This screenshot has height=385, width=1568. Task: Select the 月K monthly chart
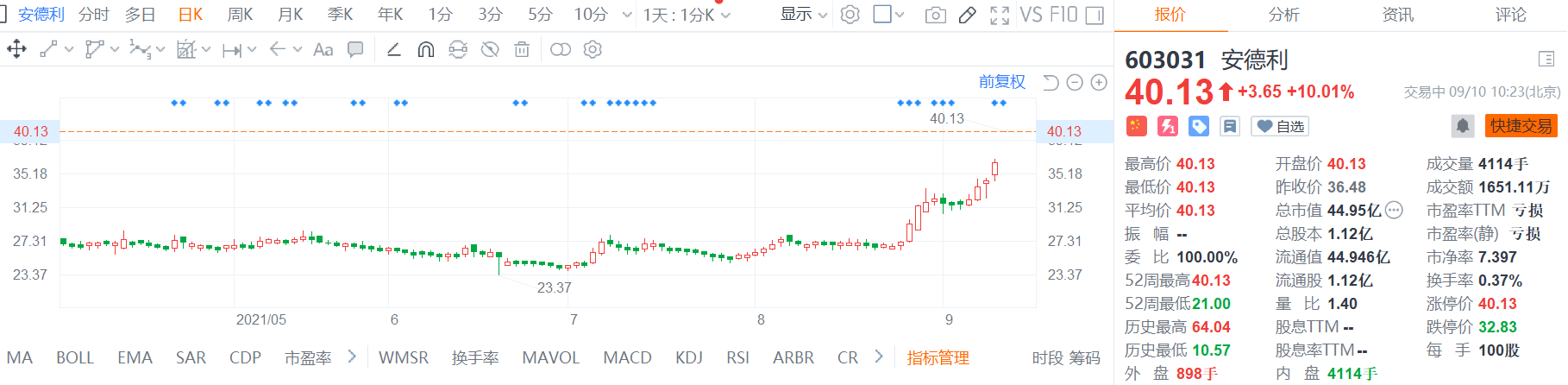point(290,15)
